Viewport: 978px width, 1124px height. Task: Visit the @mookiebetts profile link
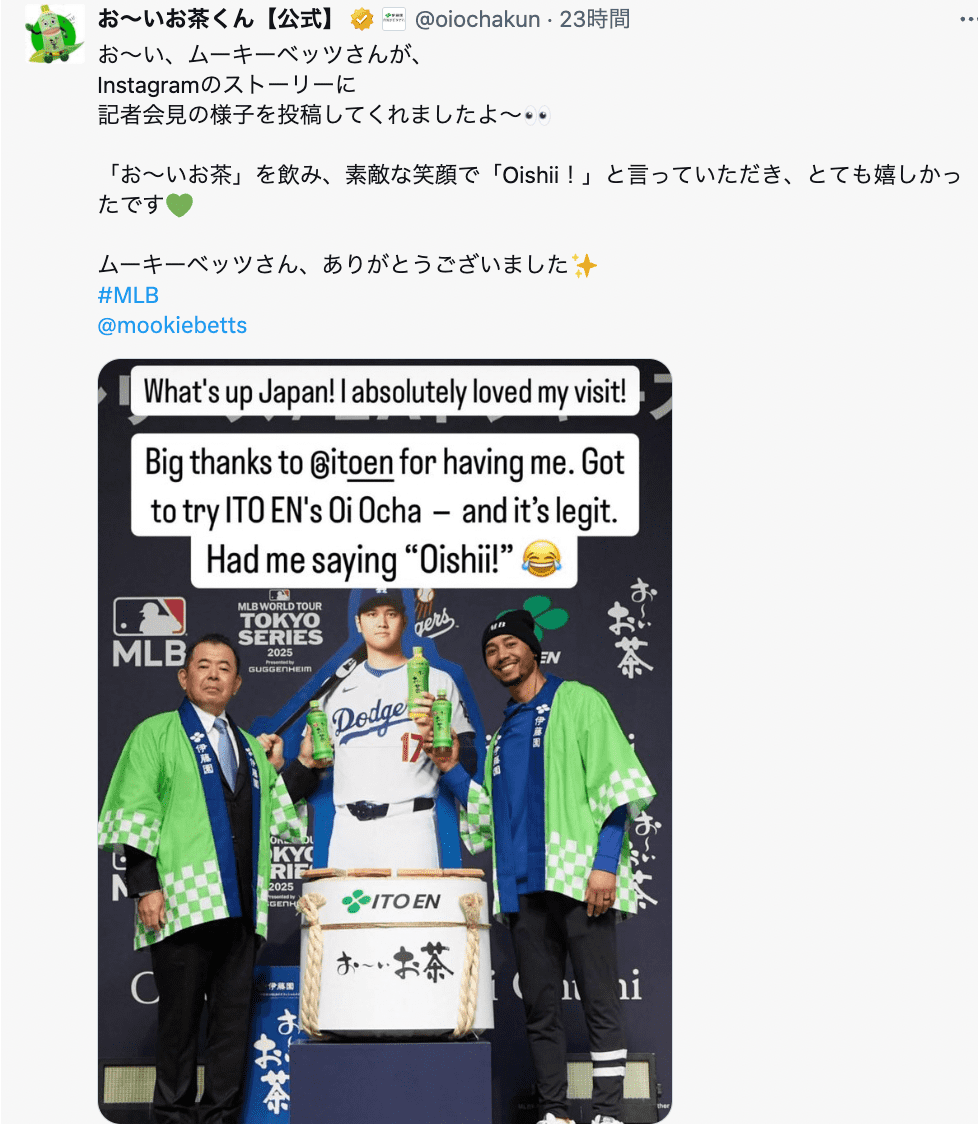click(x=173, y=325)
